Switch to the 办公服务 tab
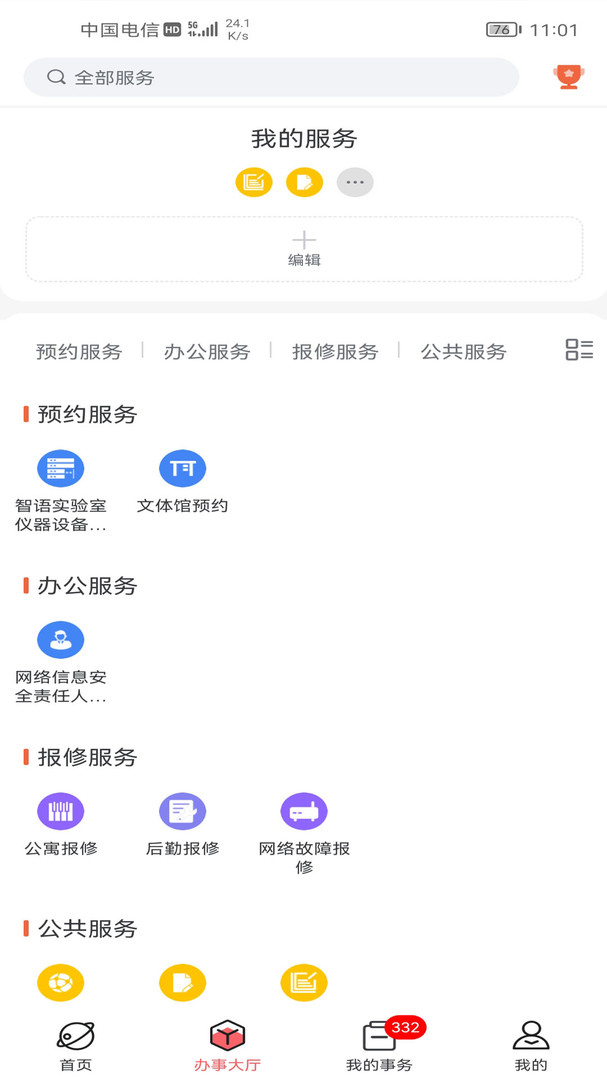Screen dimensions: 607x1080 pyautogui.click(x=207, y=351)
